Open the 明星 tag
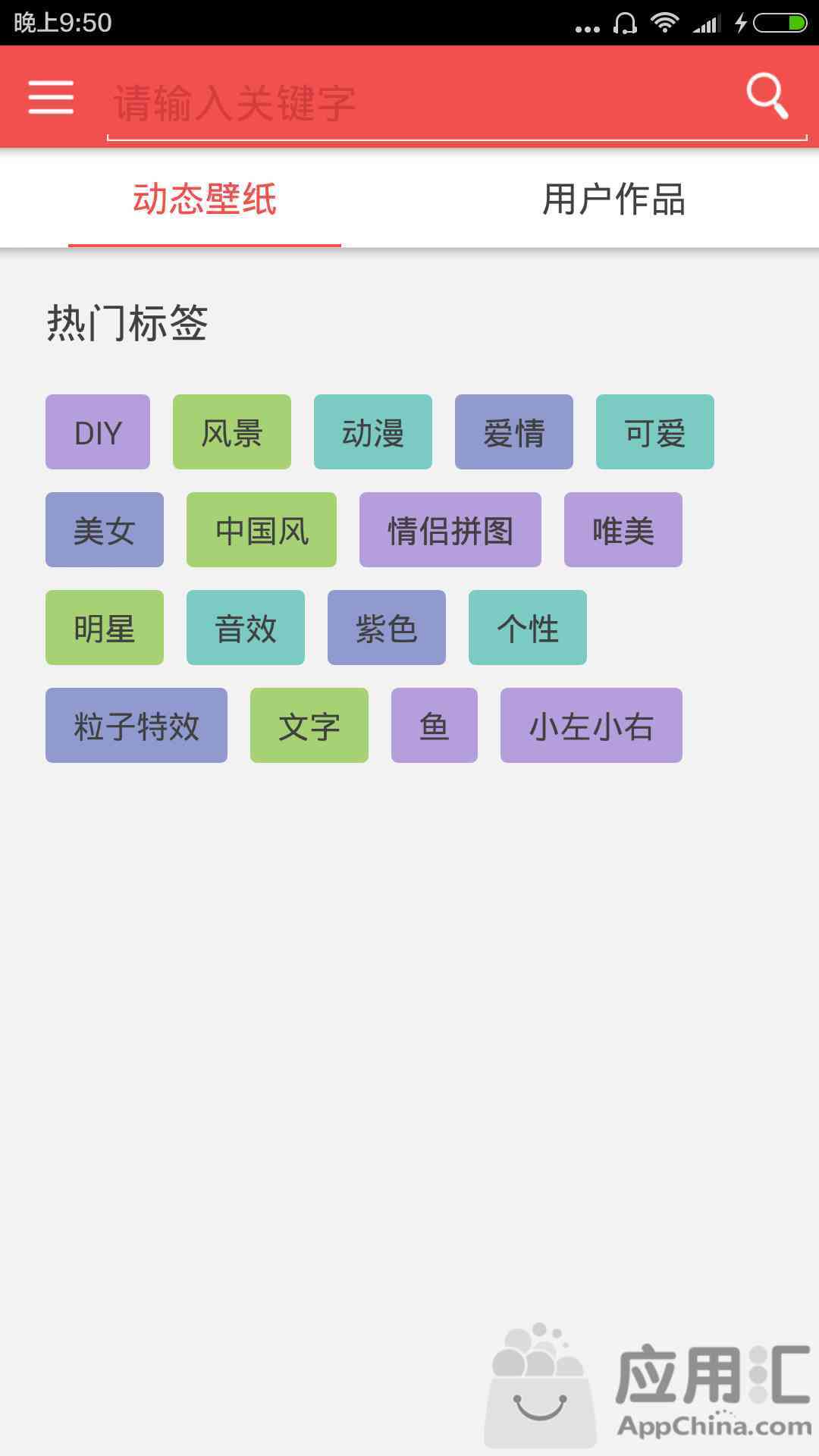Image resolution: width=819 pixels, height=1456 pixels. (x=105, y=627)
